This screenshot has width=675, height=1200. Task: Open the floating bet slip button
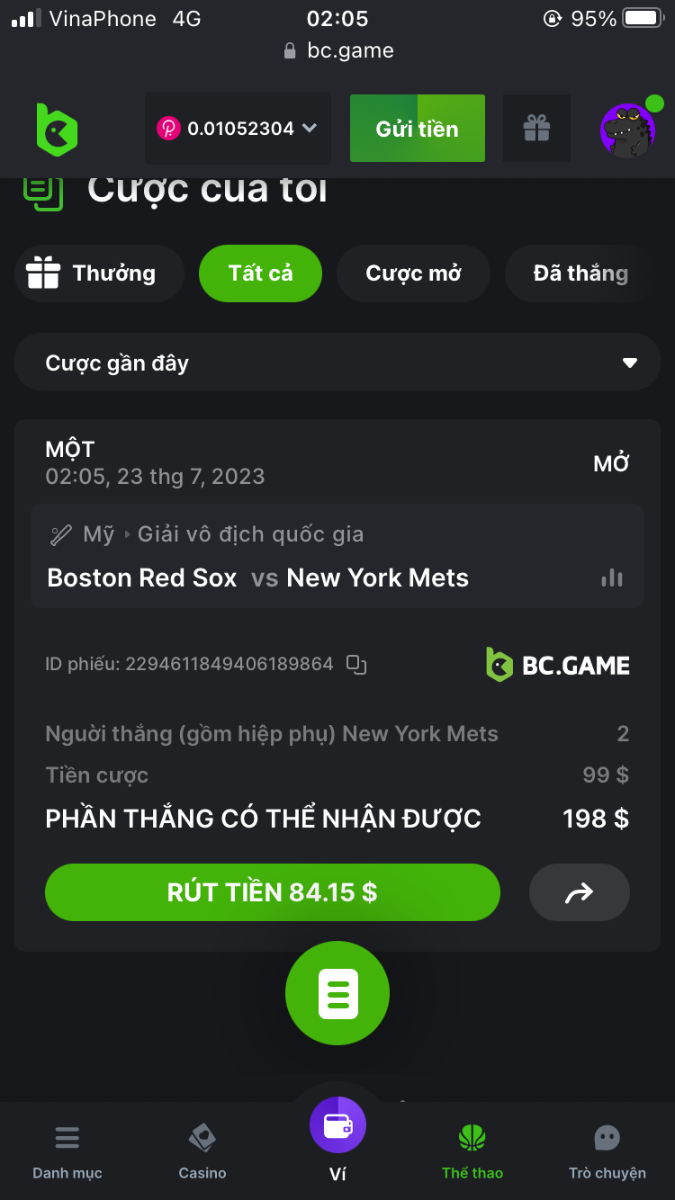(337, 994)
